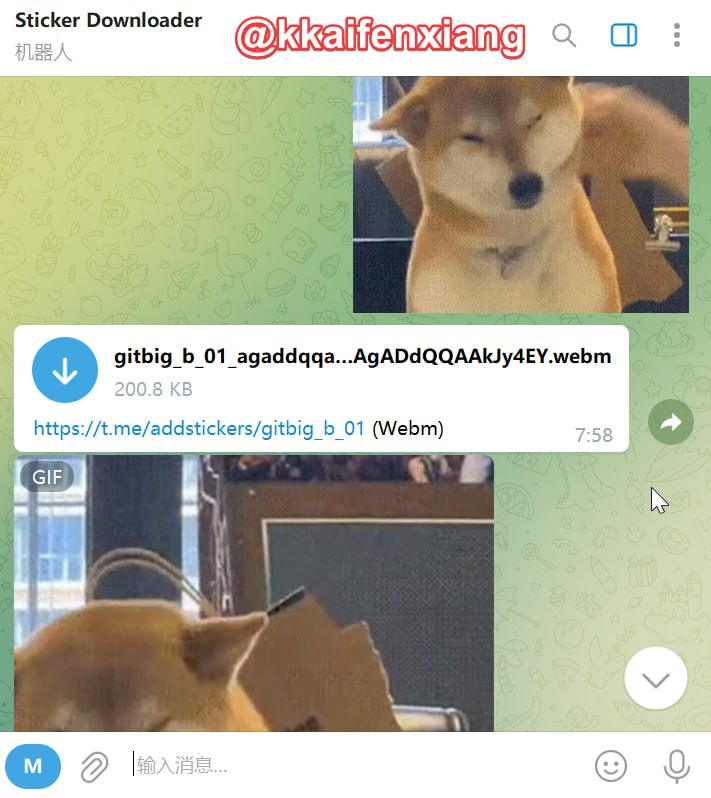Open the bot menu button
This screenshot has height=798, width=711.
[x=33, y=766]
